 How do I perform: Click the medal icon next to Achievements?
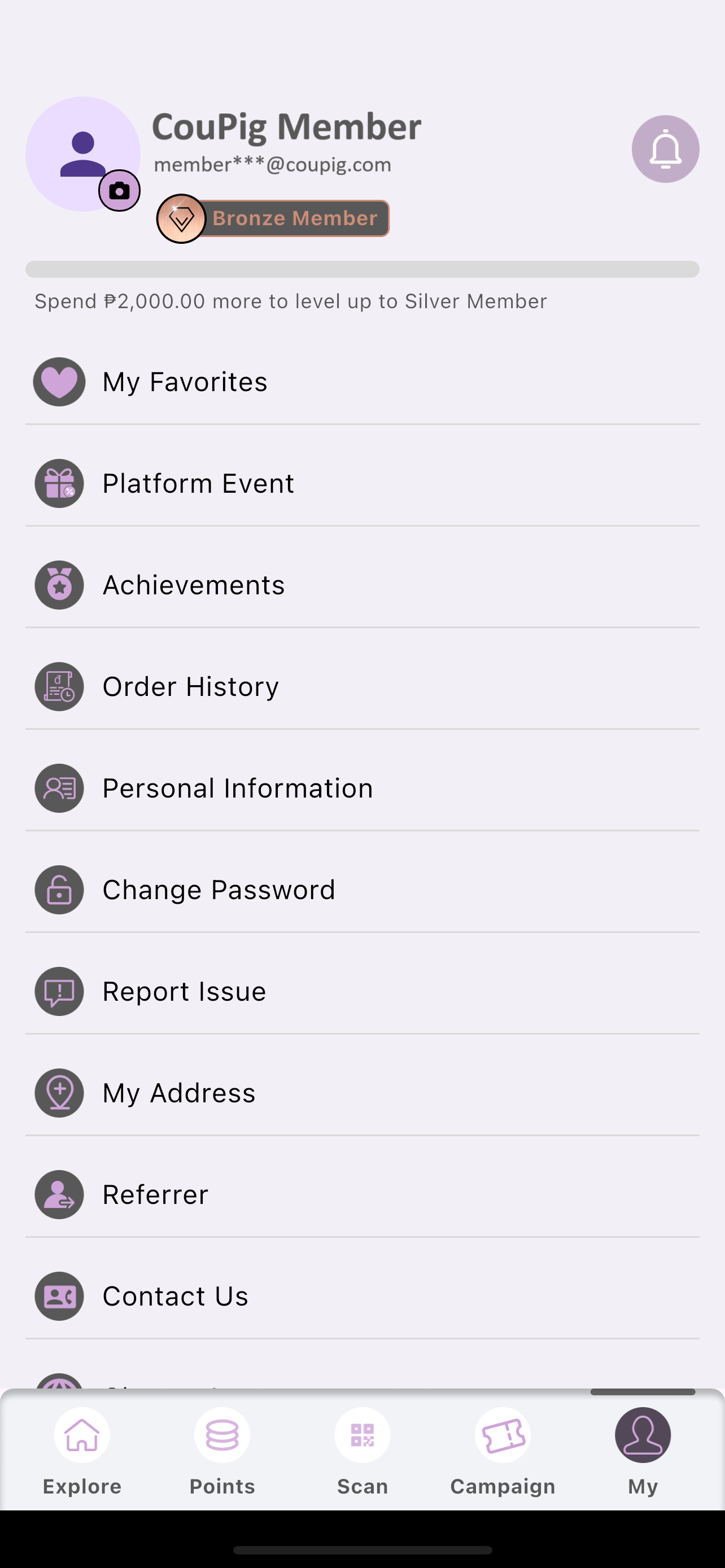[x=59, y=585]
